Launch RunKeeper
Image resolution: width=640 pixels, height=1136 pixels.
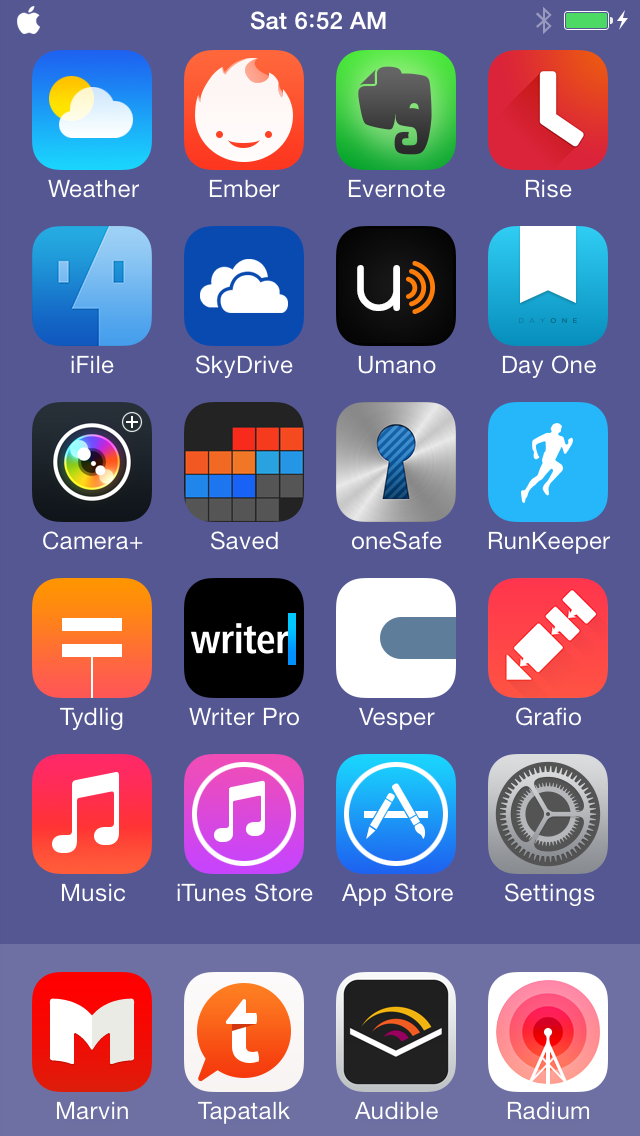(548, 462)
